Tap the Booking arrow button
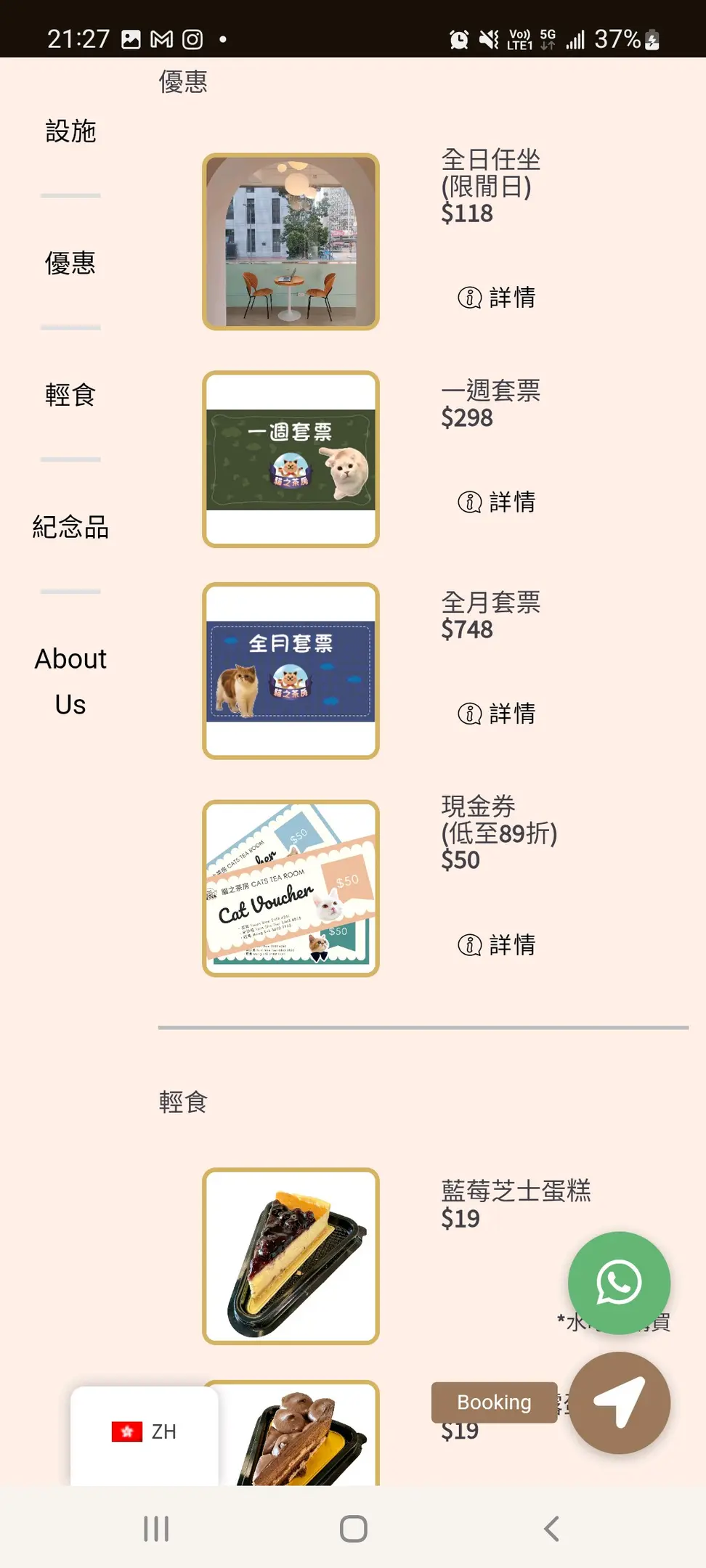The height and width of the screenshot is (1568, 706). (619, 1402)
